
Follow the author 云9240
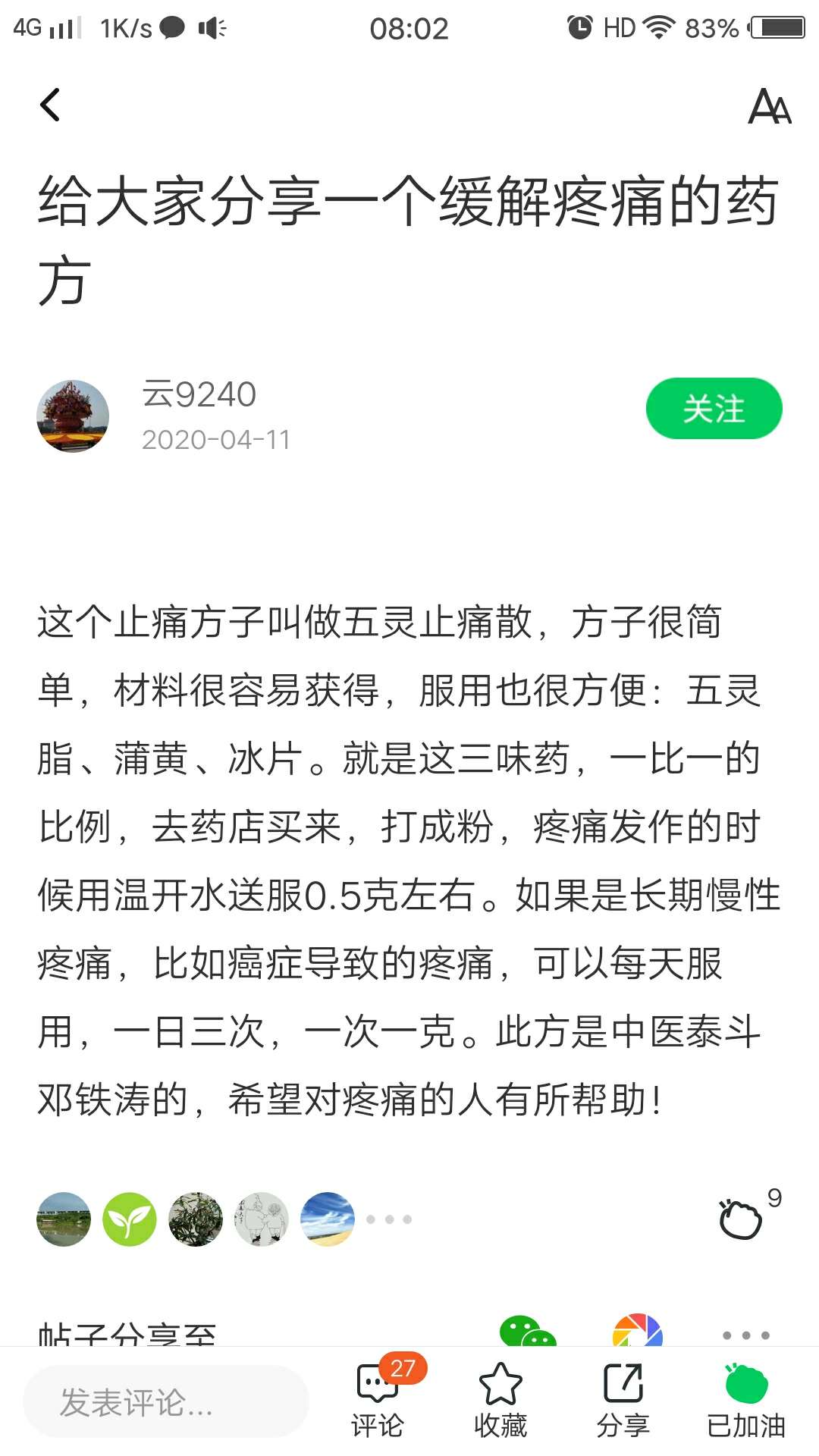(713, 409)
